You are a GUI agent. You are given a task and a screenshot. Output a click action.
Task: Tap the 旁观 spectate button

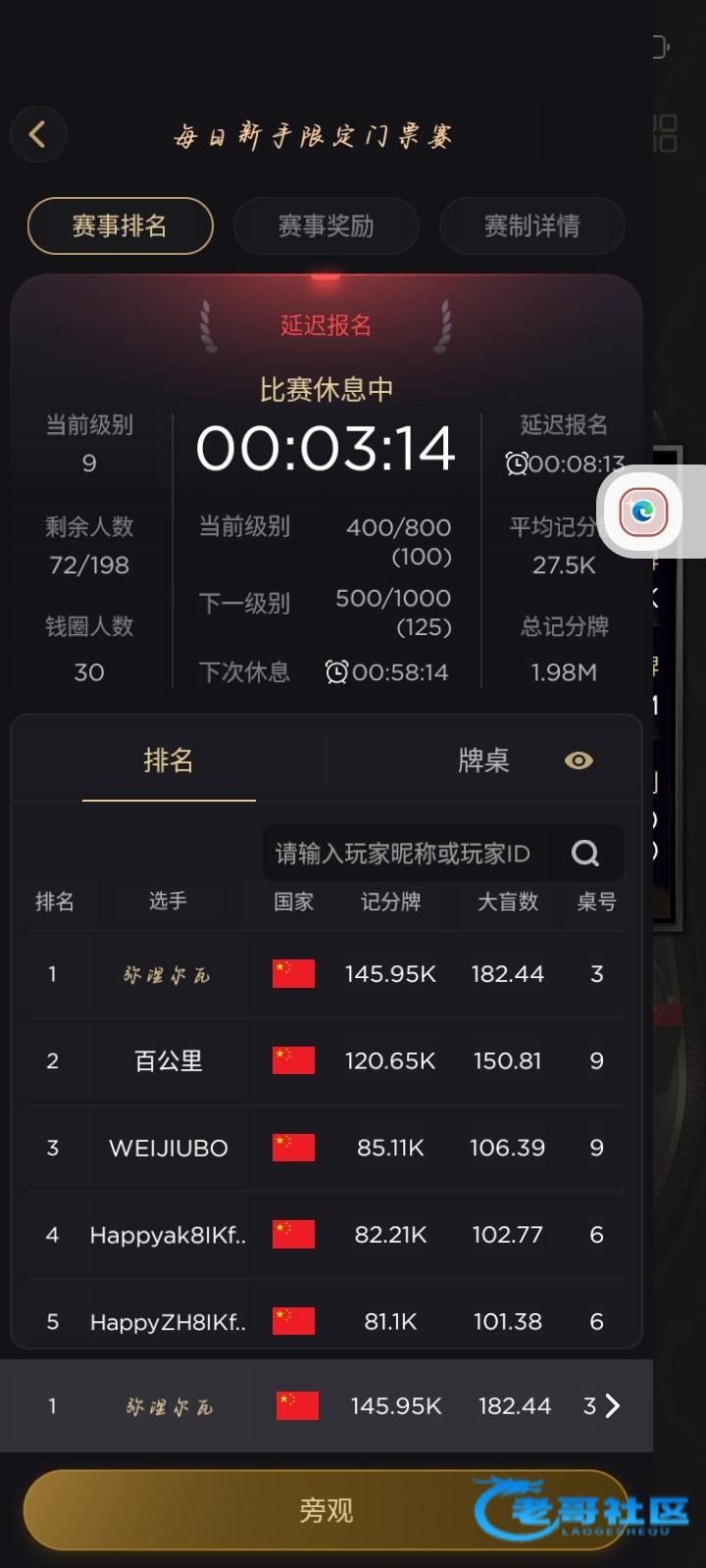coord(326,1510)
